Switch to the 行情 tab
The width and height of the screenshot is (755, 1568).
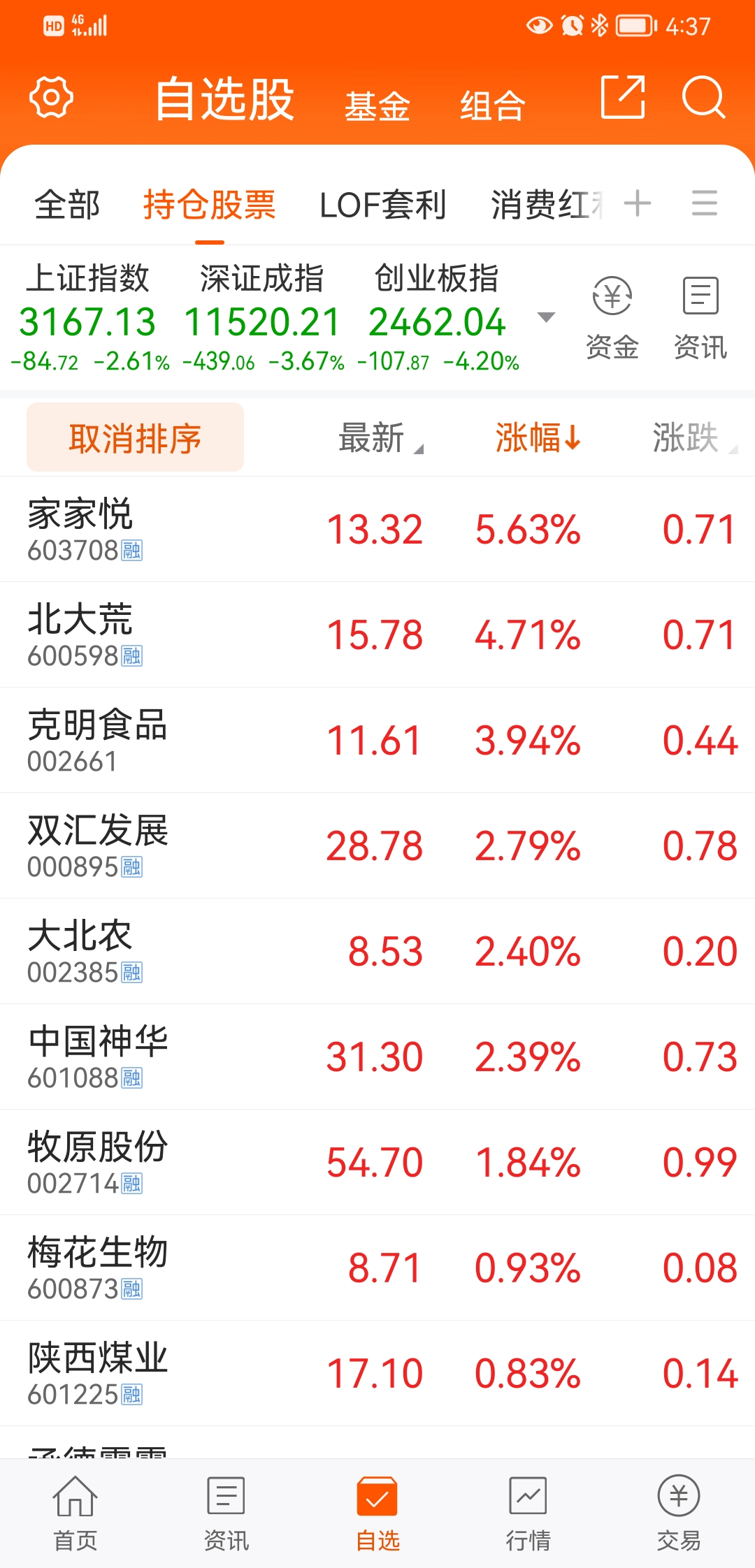[x=528, y=1513]
